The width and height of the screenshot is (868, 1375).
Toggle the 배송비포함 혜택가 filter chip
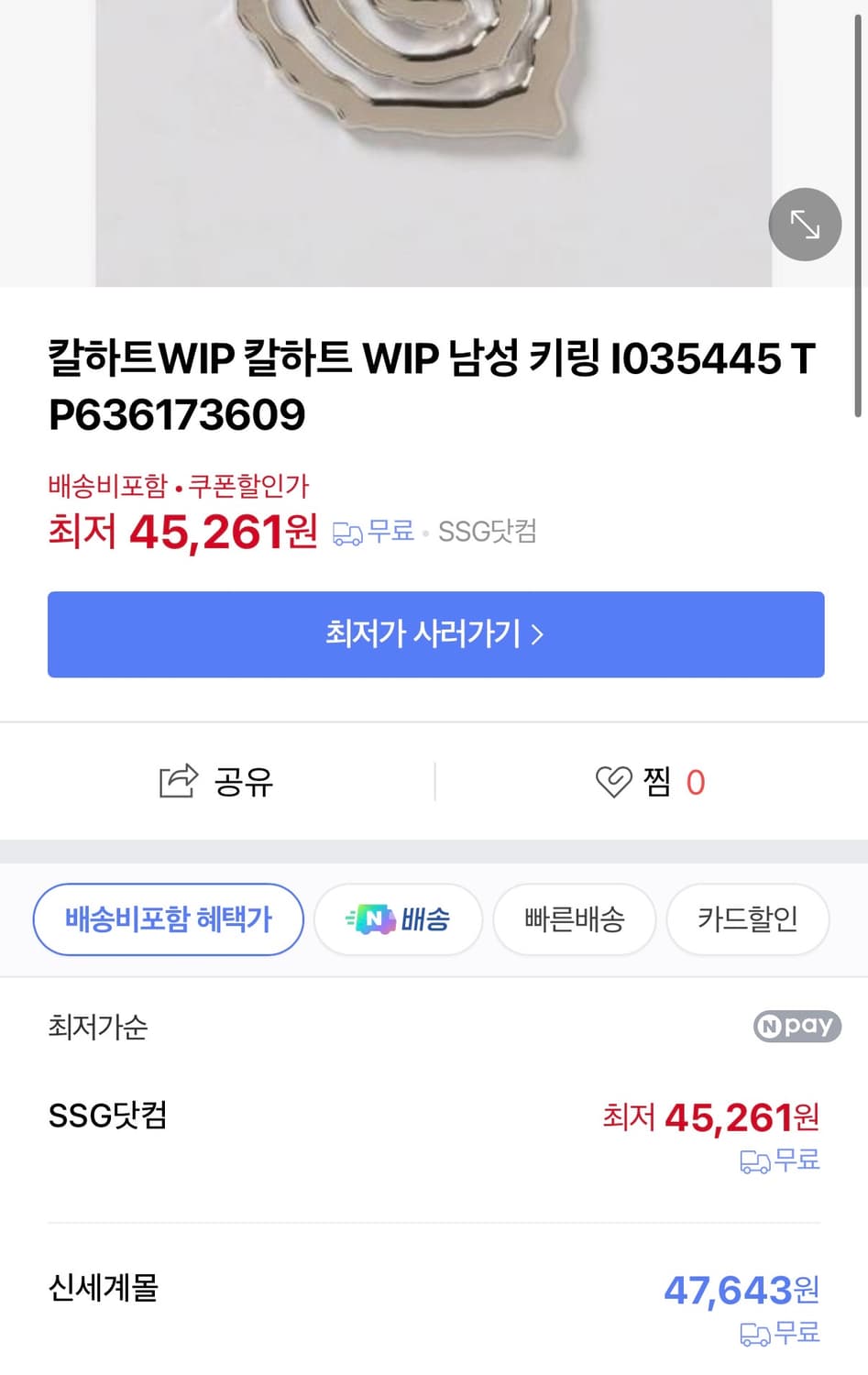point(168,919)
